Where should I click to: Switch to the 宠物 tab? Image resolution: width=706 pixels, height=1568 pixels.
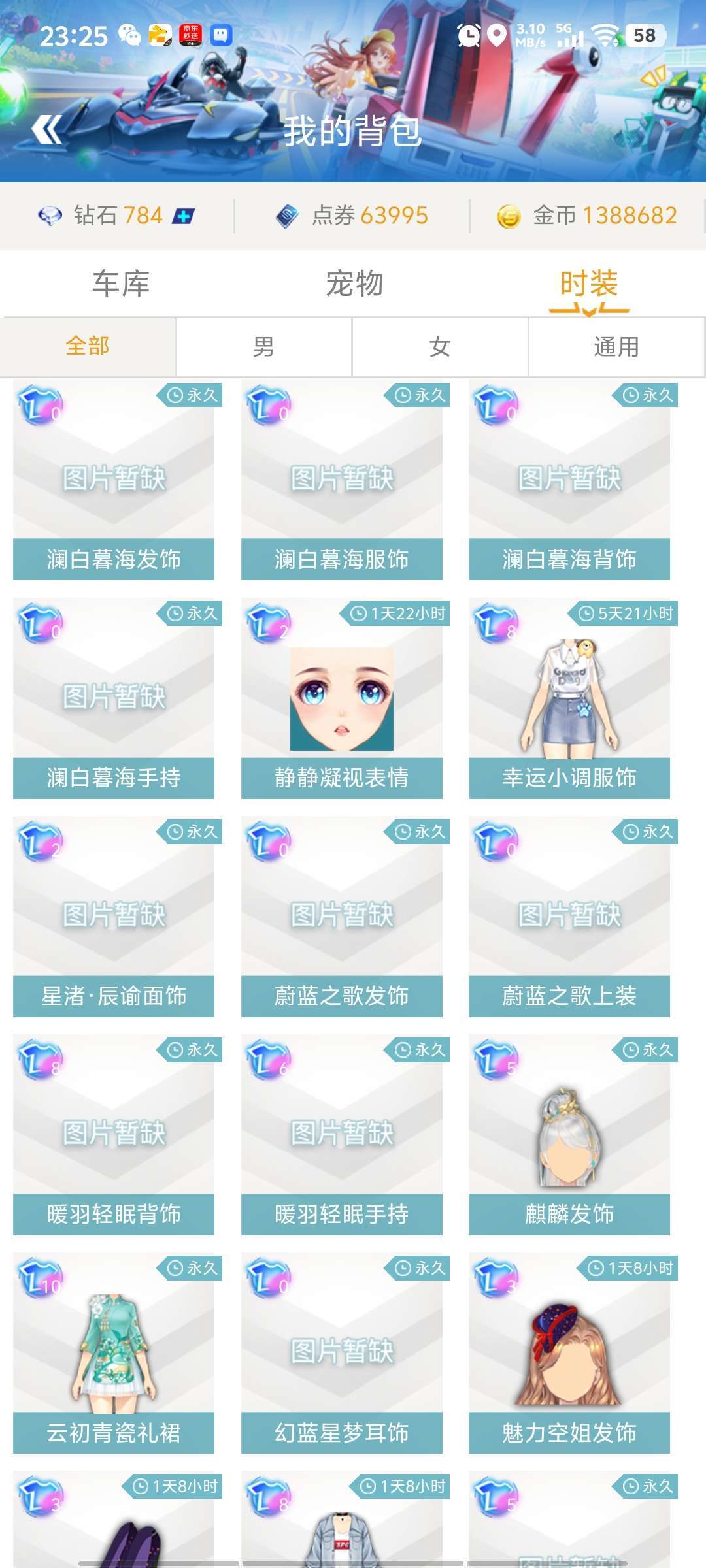(354, 284)
